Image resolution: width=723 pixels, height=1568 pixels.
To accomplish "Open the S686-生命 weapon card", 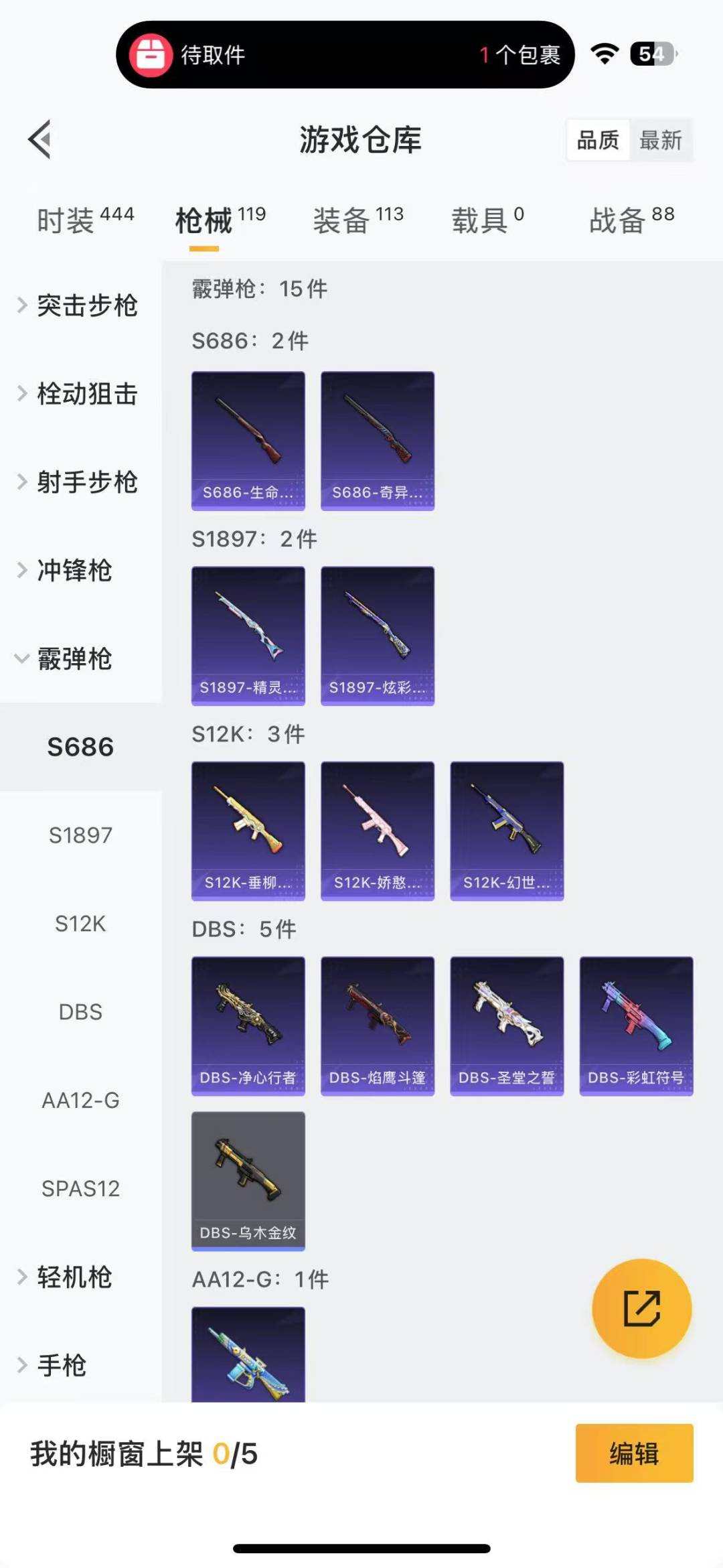I will tap(248, 439).
